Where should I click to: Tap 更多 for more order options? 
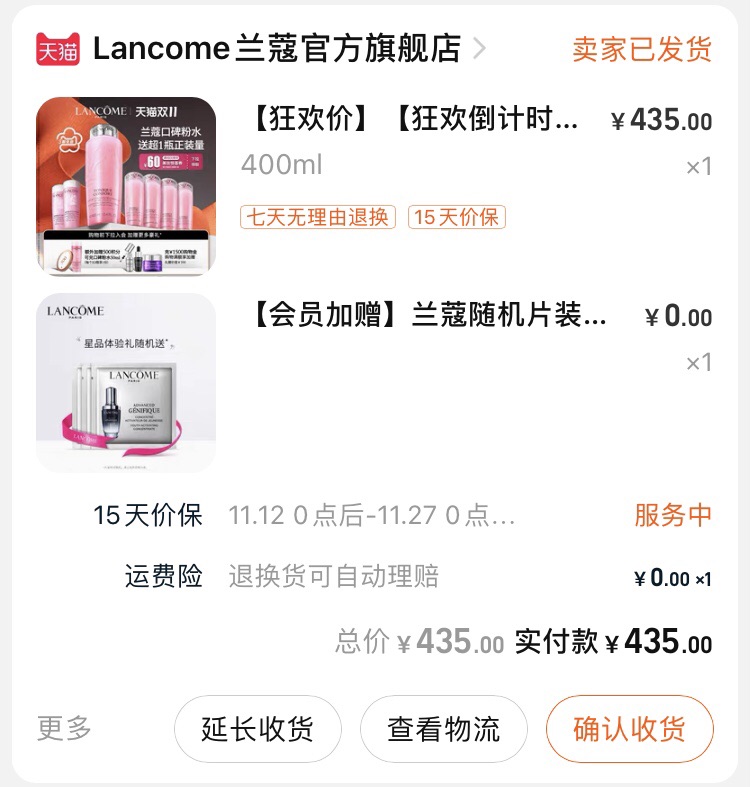pyautogui.click(x=65, y=728)
